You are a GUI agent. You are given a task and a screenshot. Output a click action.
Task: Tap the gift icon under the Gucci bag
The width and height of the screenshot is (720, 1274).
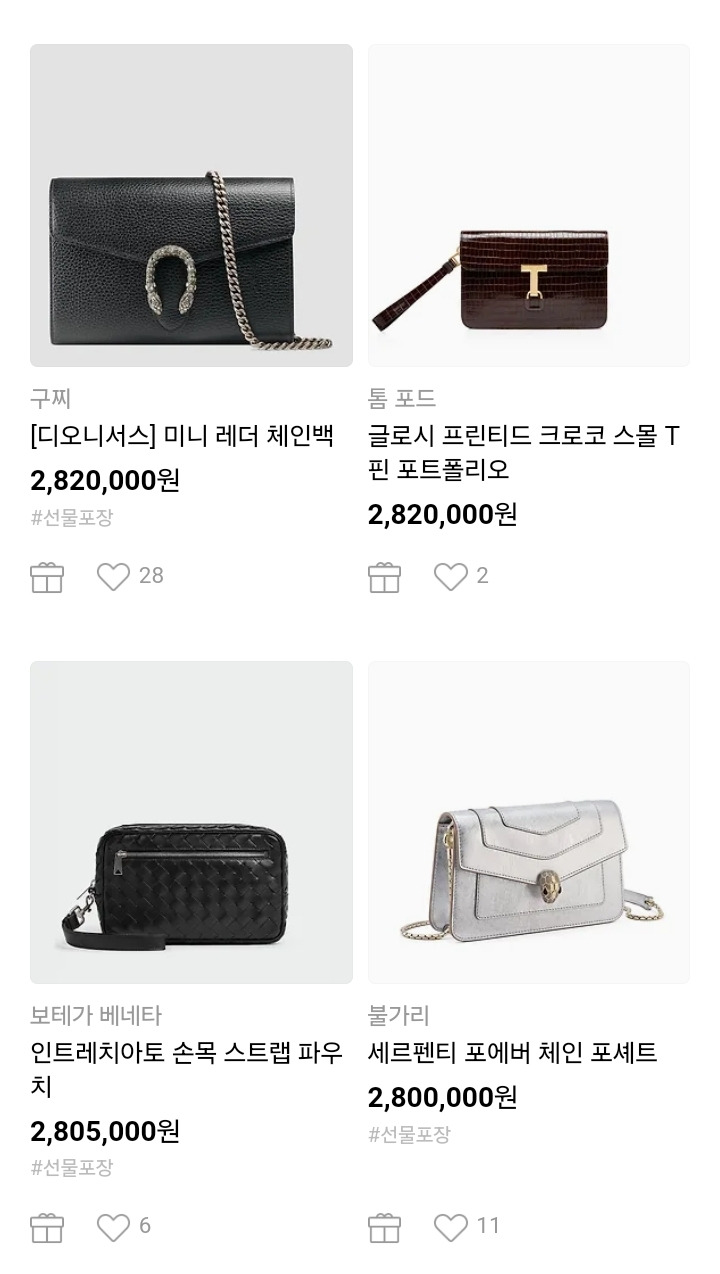click(47, 577)
